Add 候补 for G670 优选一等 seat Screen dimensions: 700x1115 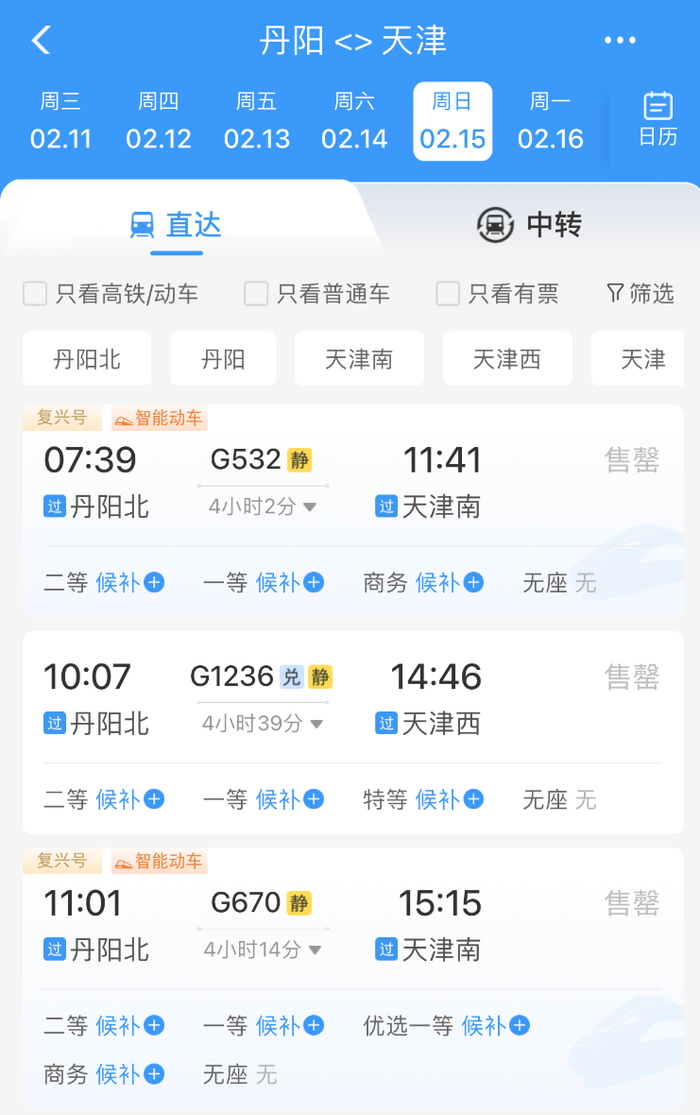[x=495, y=1026]
